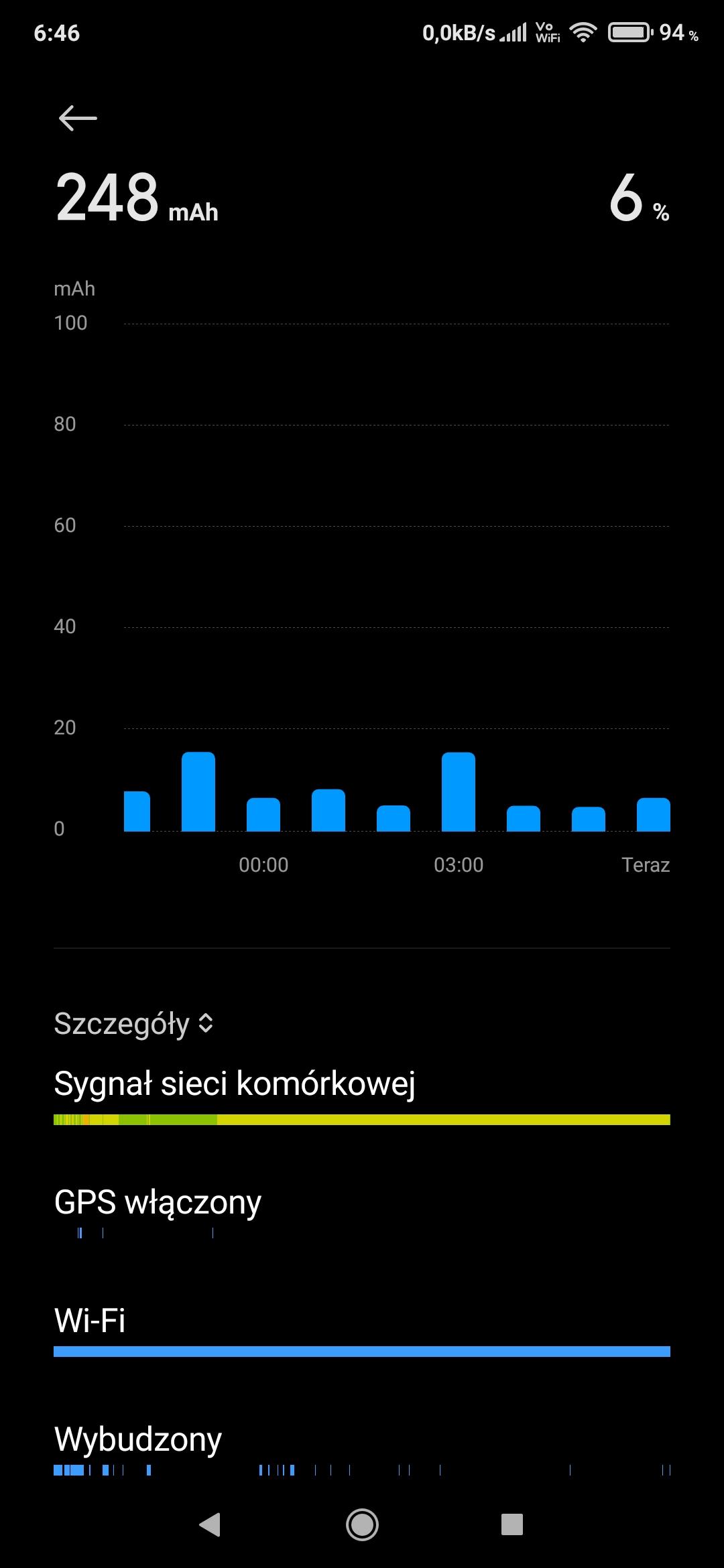Go back using the top arrow
The width and height of the screenshot is (724, 1568).
point(78,119)
